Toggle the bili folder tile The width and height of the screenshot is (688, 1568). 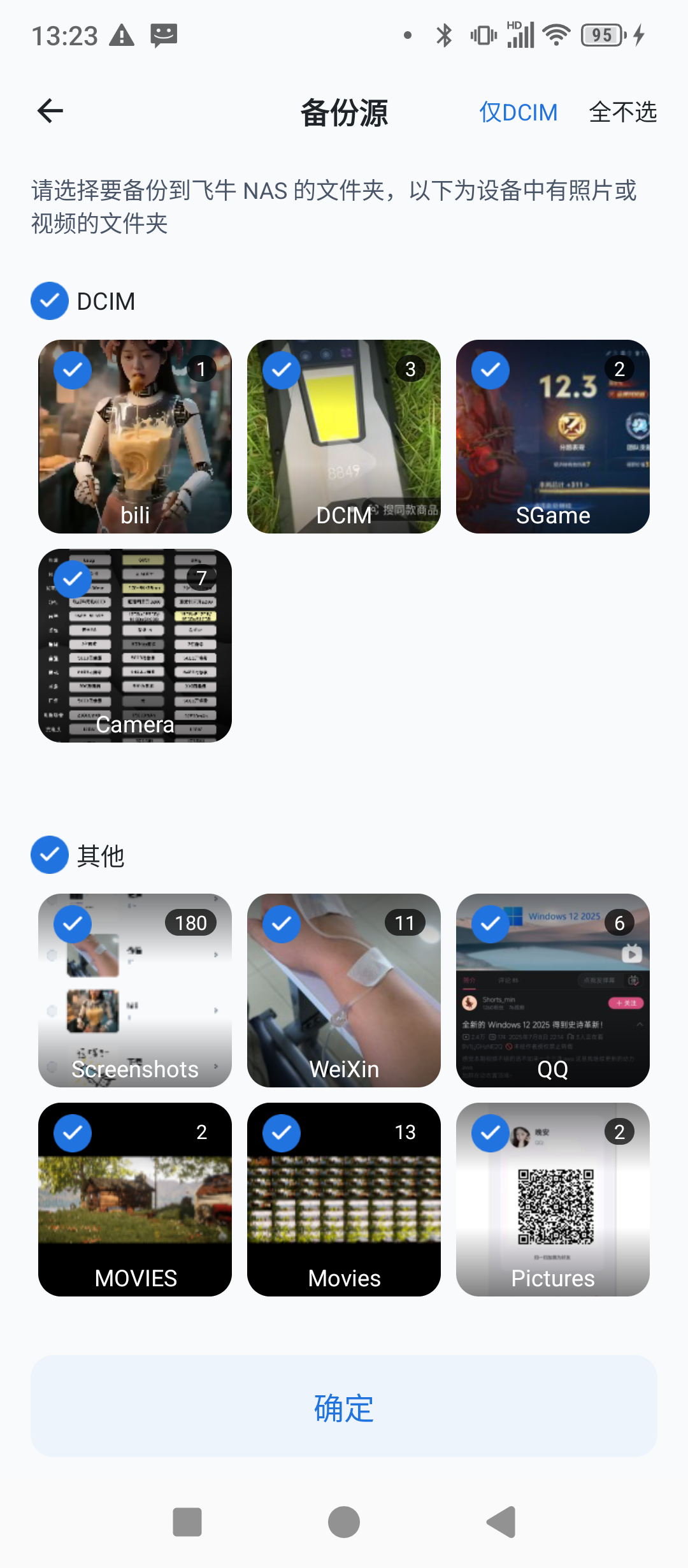click(135, 437)
